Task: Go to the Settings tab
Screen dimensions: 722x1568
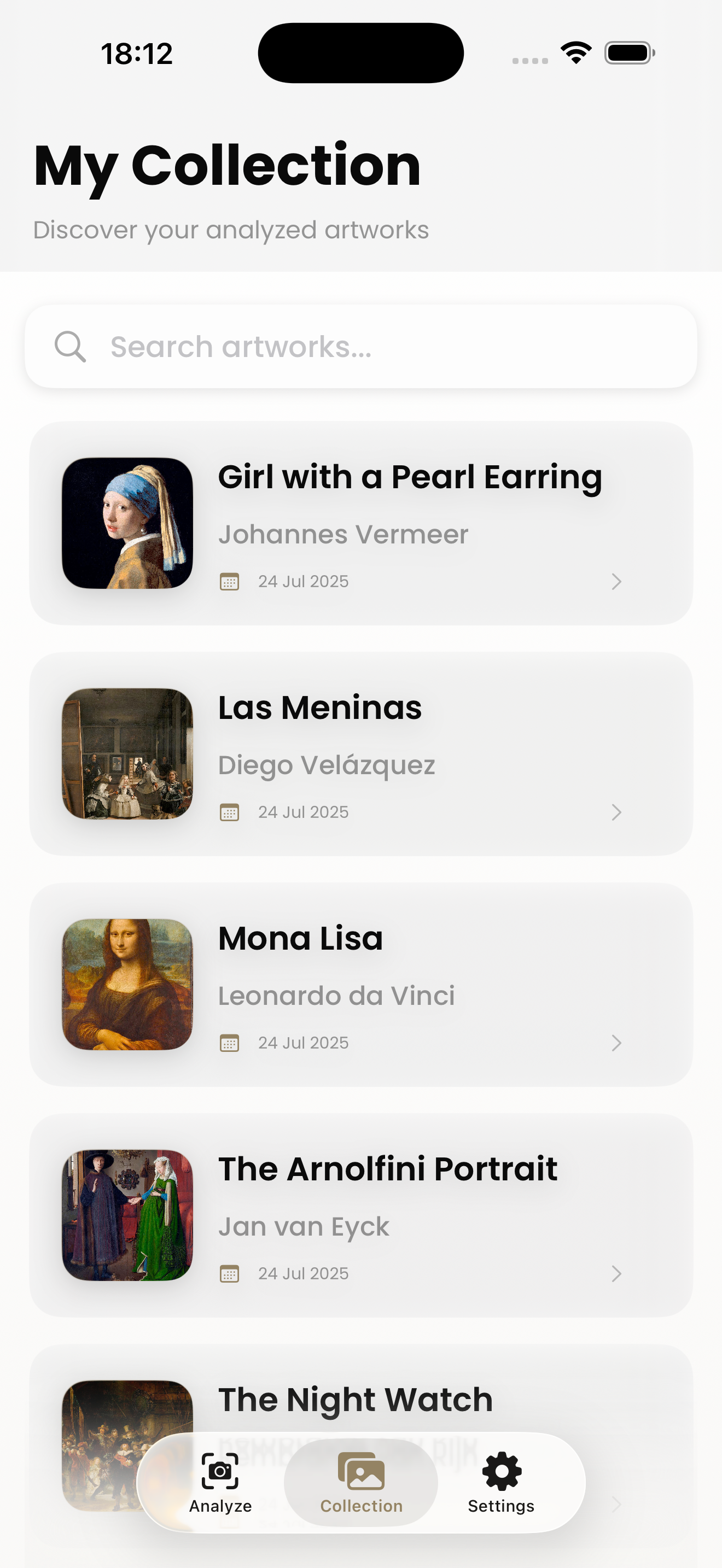Action: tap(501, 1483)
